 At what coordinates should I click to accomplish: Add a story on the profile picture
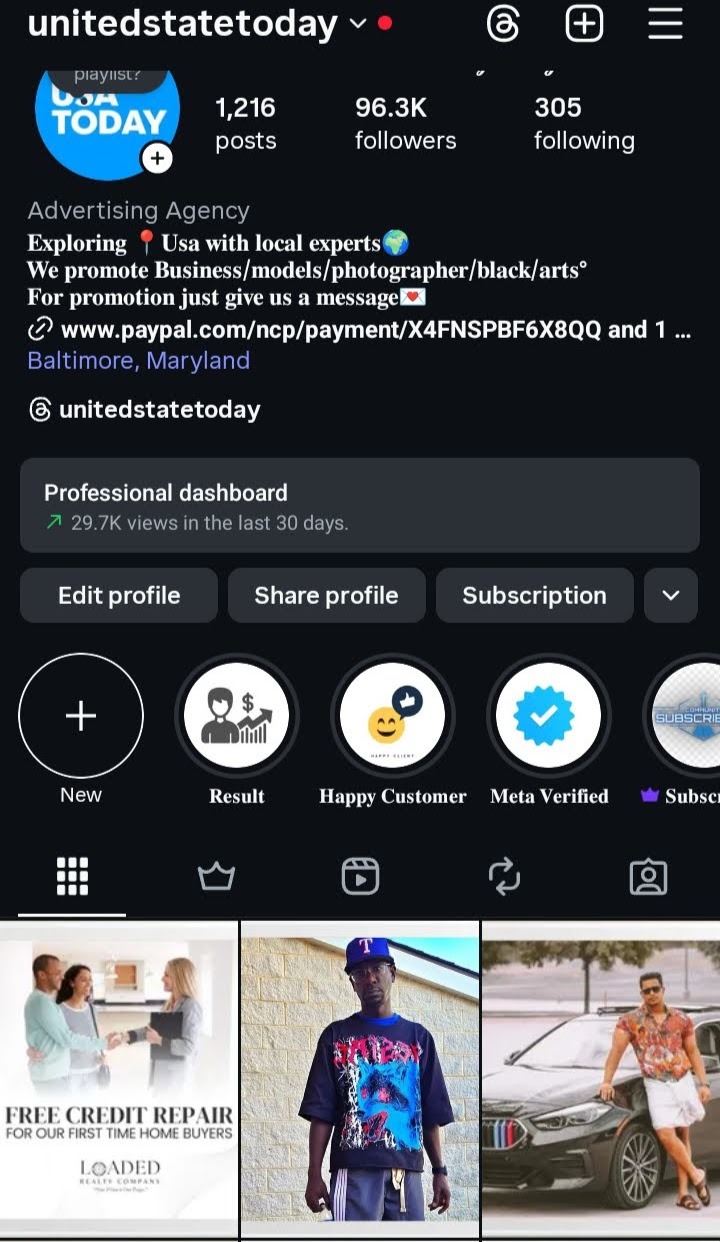(157, 158)
